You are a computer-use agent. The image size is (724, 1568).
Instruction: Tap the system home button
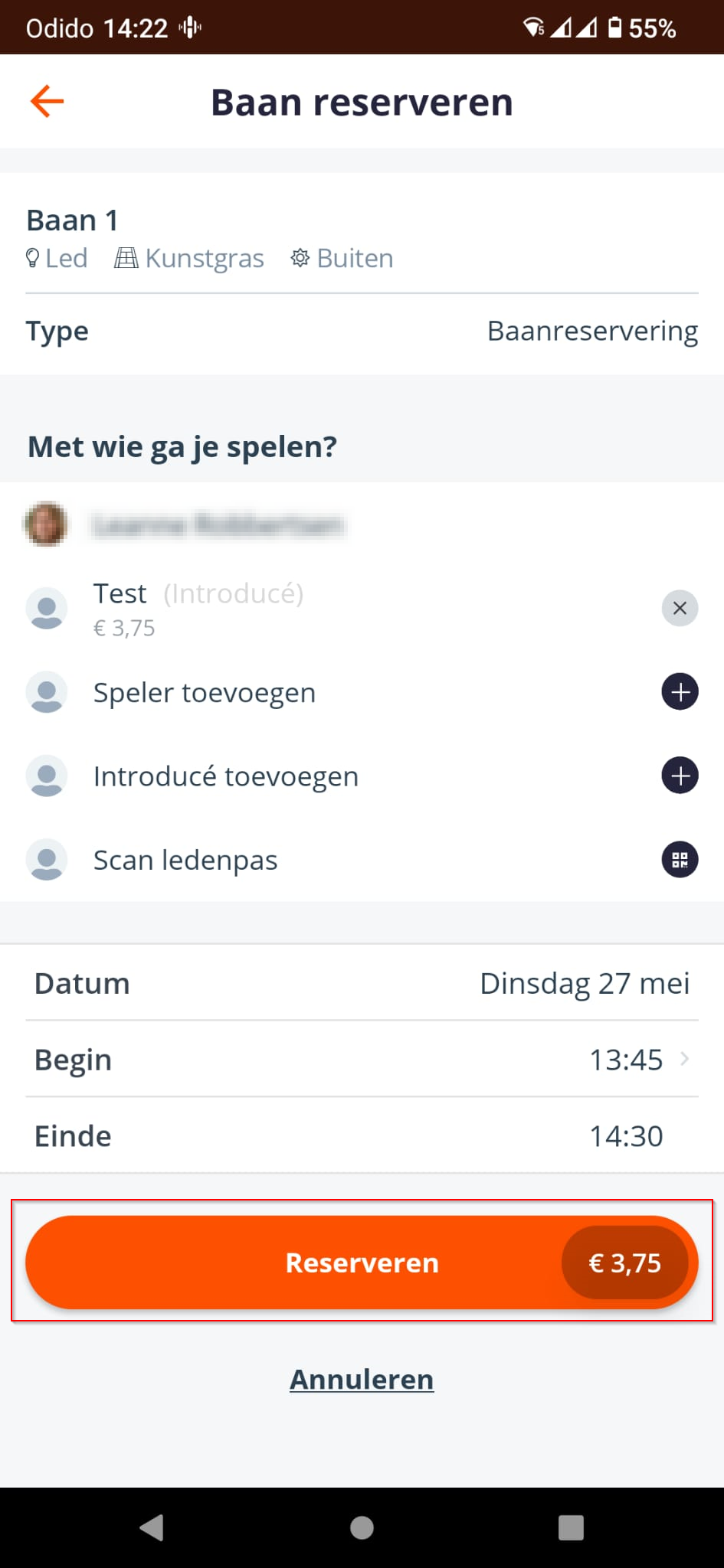point(362,1527)
